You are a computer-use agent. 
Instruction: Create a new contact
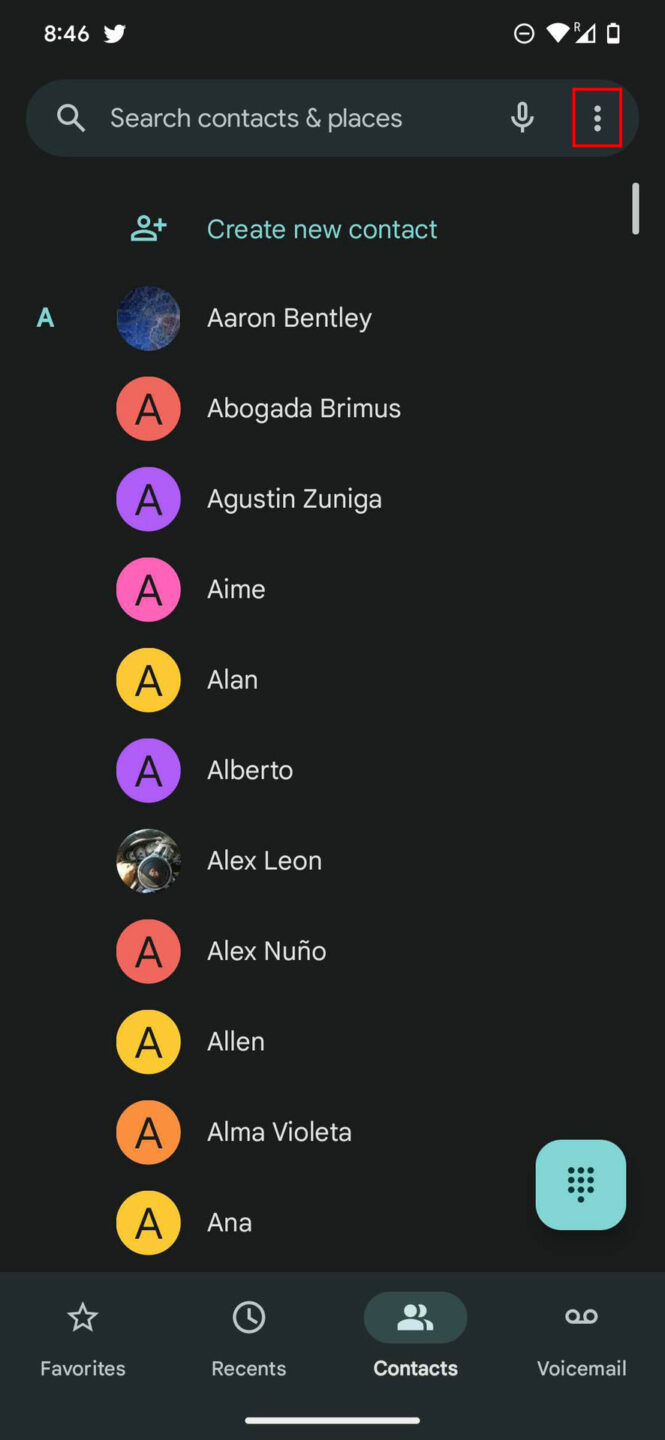[x=321, y=229]
